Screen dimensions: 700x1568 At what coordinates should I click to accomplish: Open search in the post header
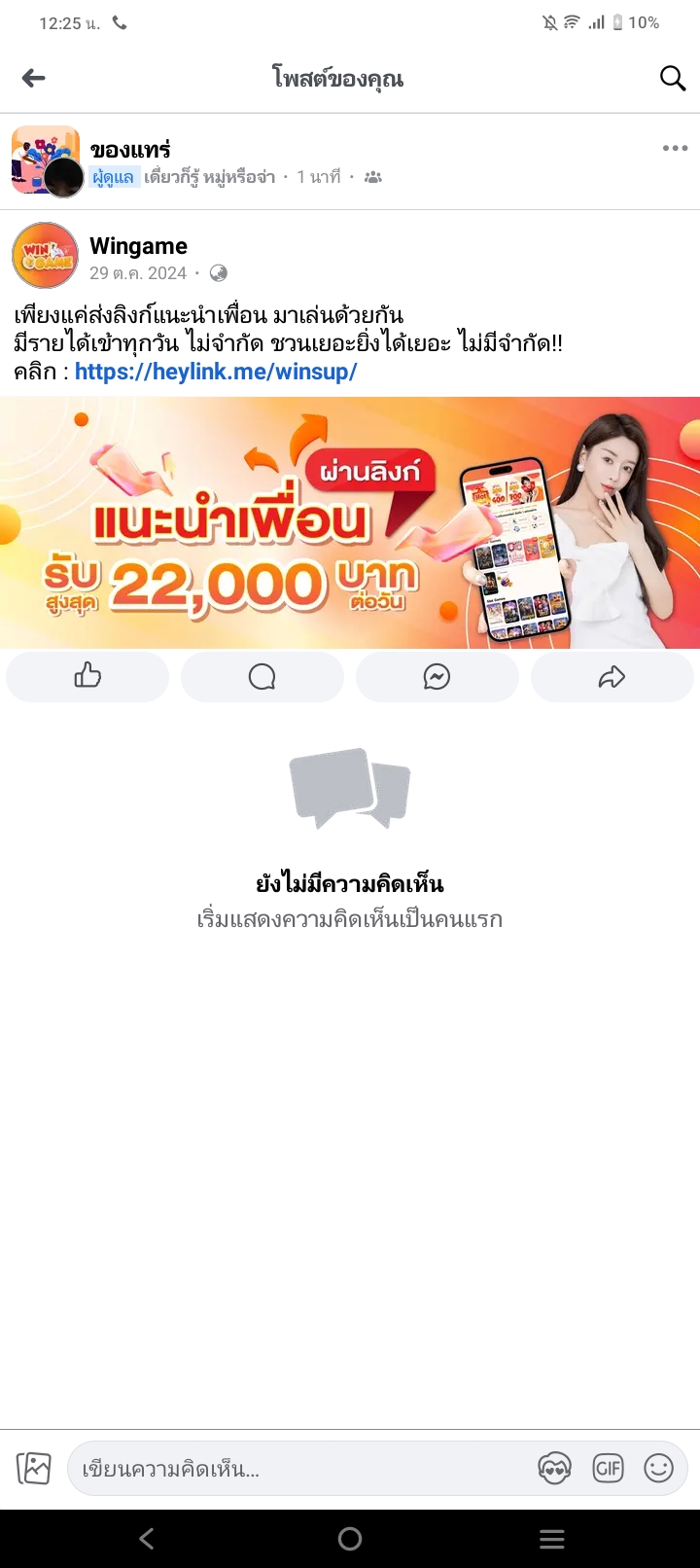(673, 78)
